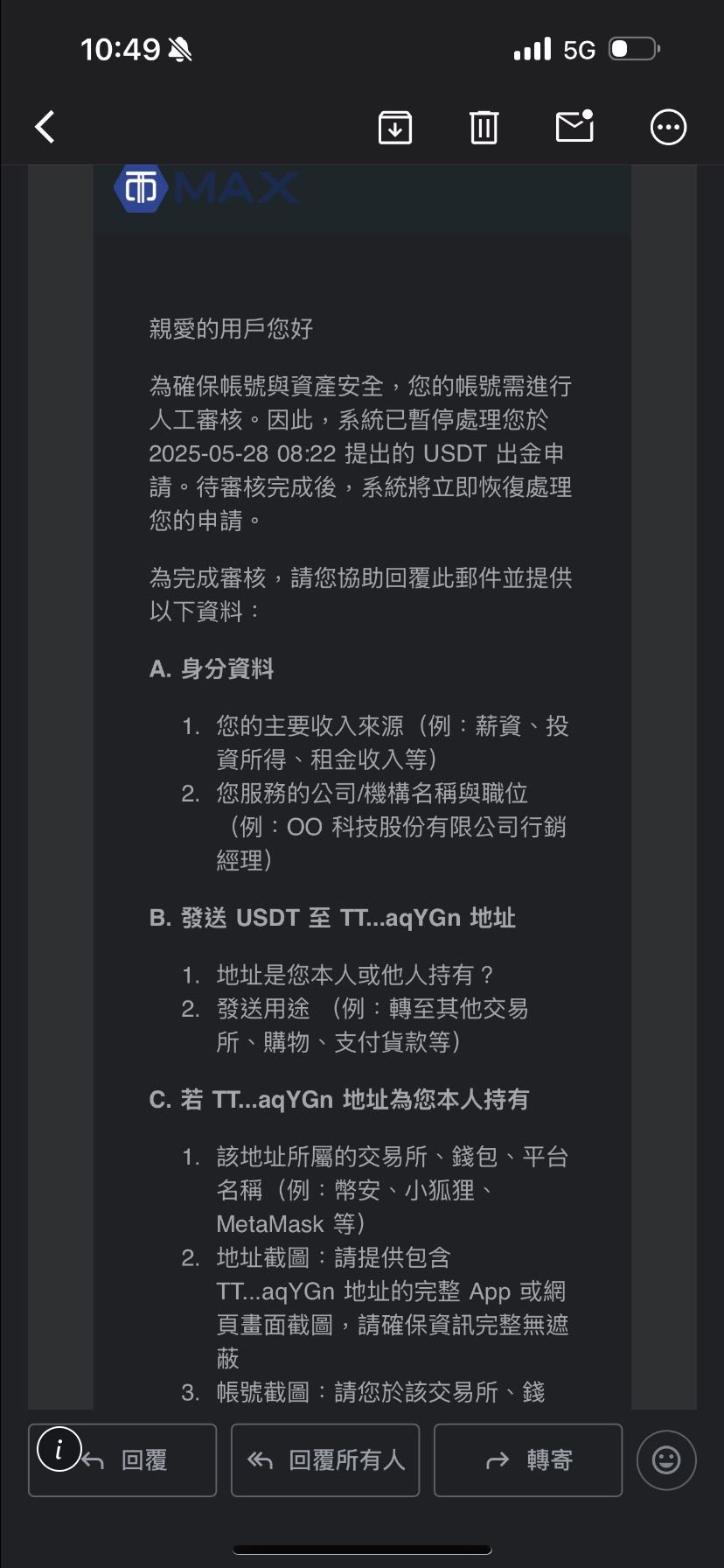Image resolution: width=724 pixels, height=1568 pixels.
Task: Reply to all with 回覆所有人
Action: click(325, 1459)
